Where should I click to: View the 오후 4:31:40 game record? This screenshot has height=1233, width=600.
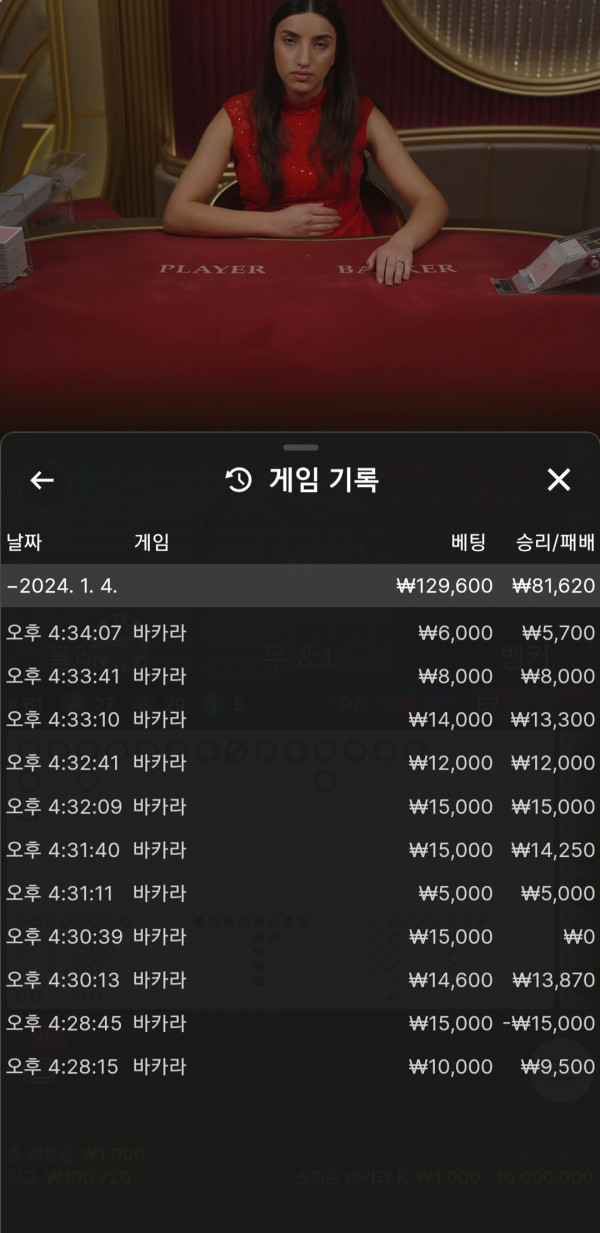click(300, 850)
